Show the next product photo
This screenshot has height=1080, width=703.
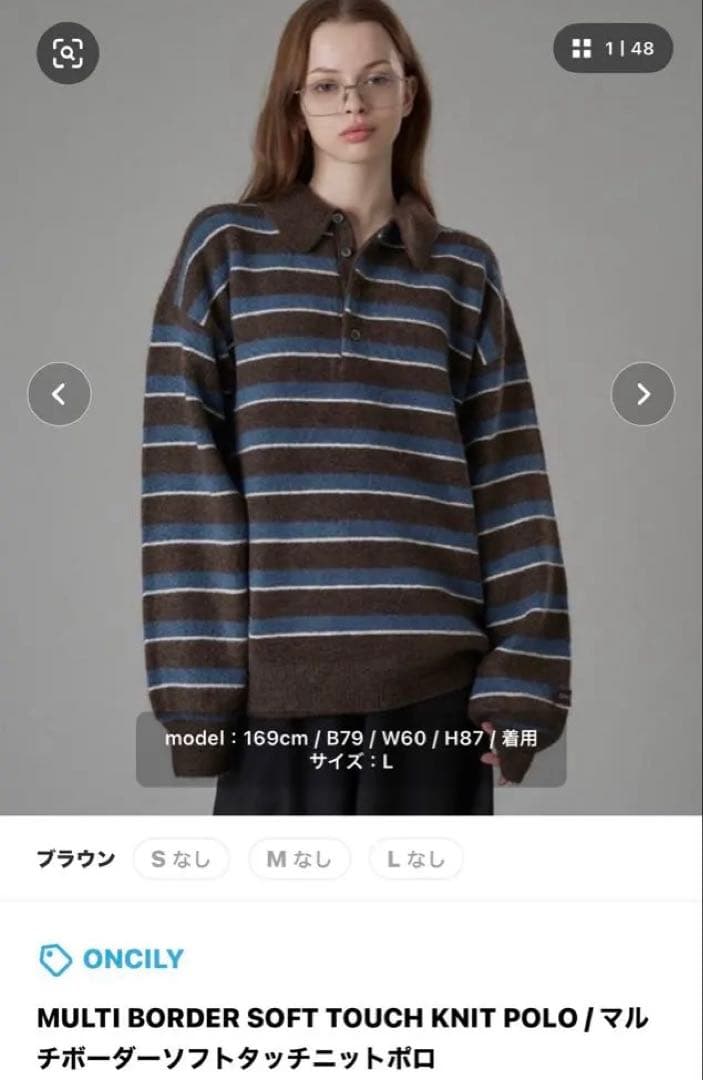(x=643, y=394)
